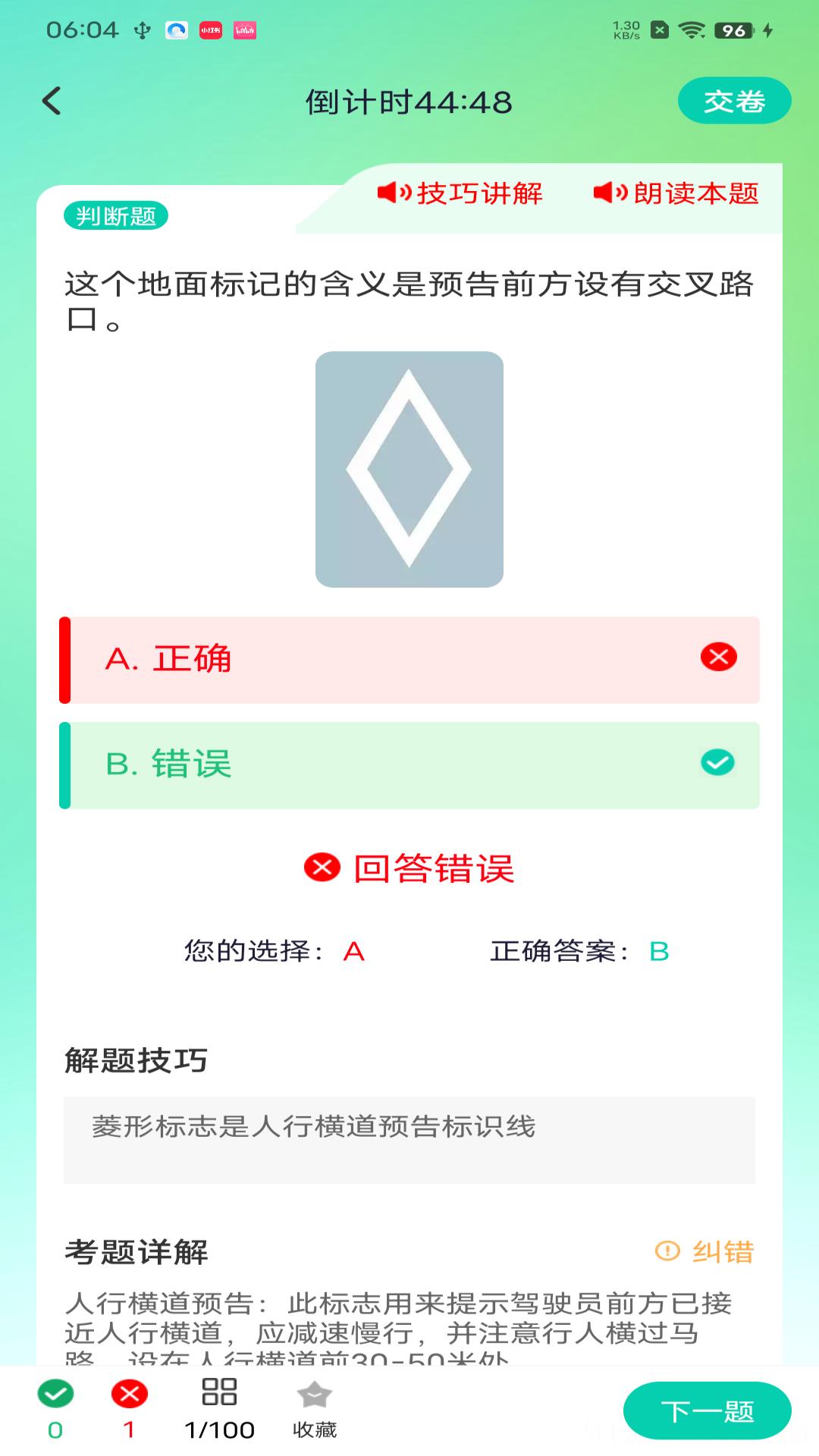Play the 技巧讲解 audio explanation
Viewport: 819px width, 1456px height.
[x=460, y=193]
